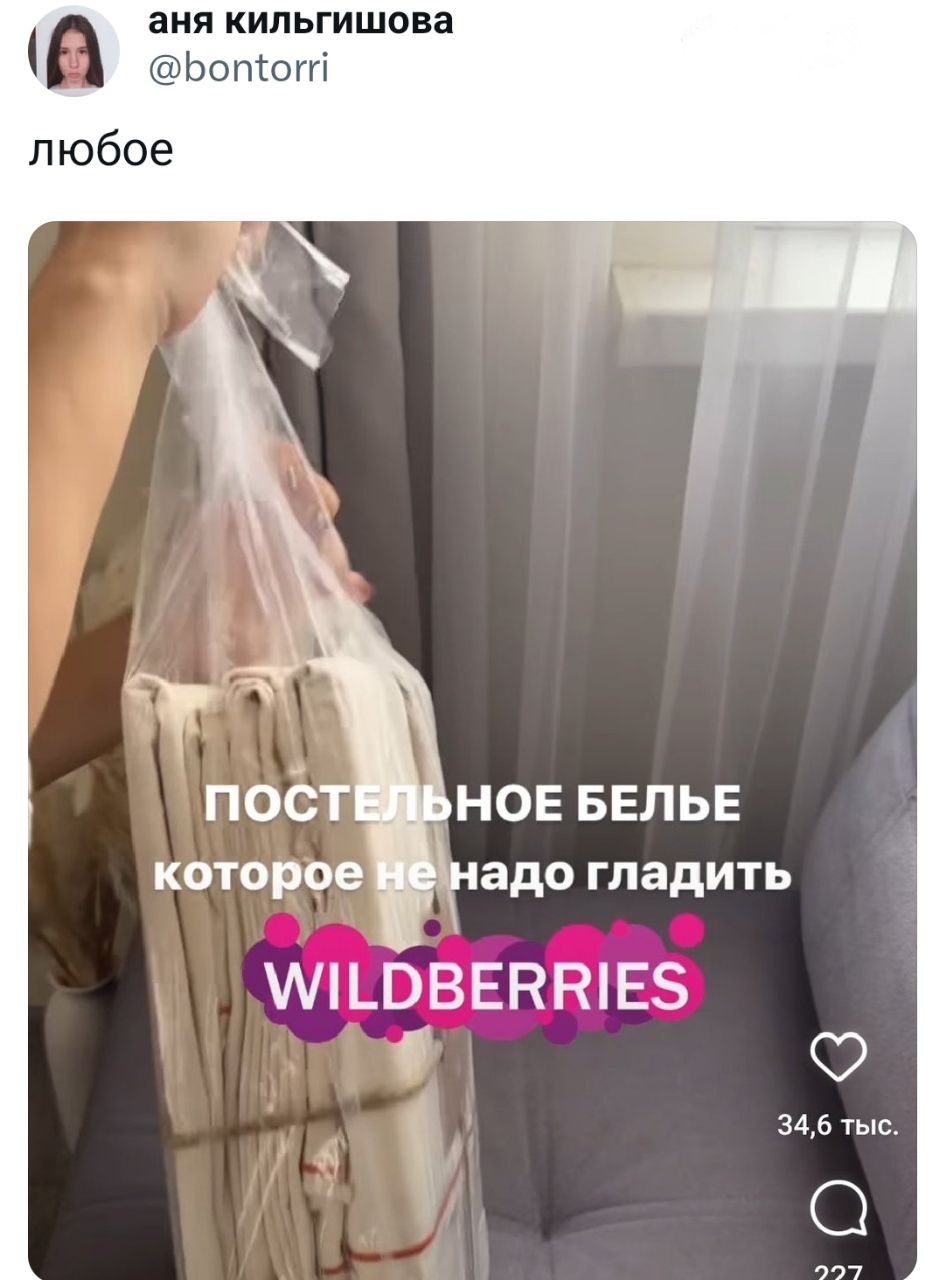The width and height of the screenshot is (944, 1280).
Task: Open the @bontorri profile via the author name
Action: coord(300,19)
